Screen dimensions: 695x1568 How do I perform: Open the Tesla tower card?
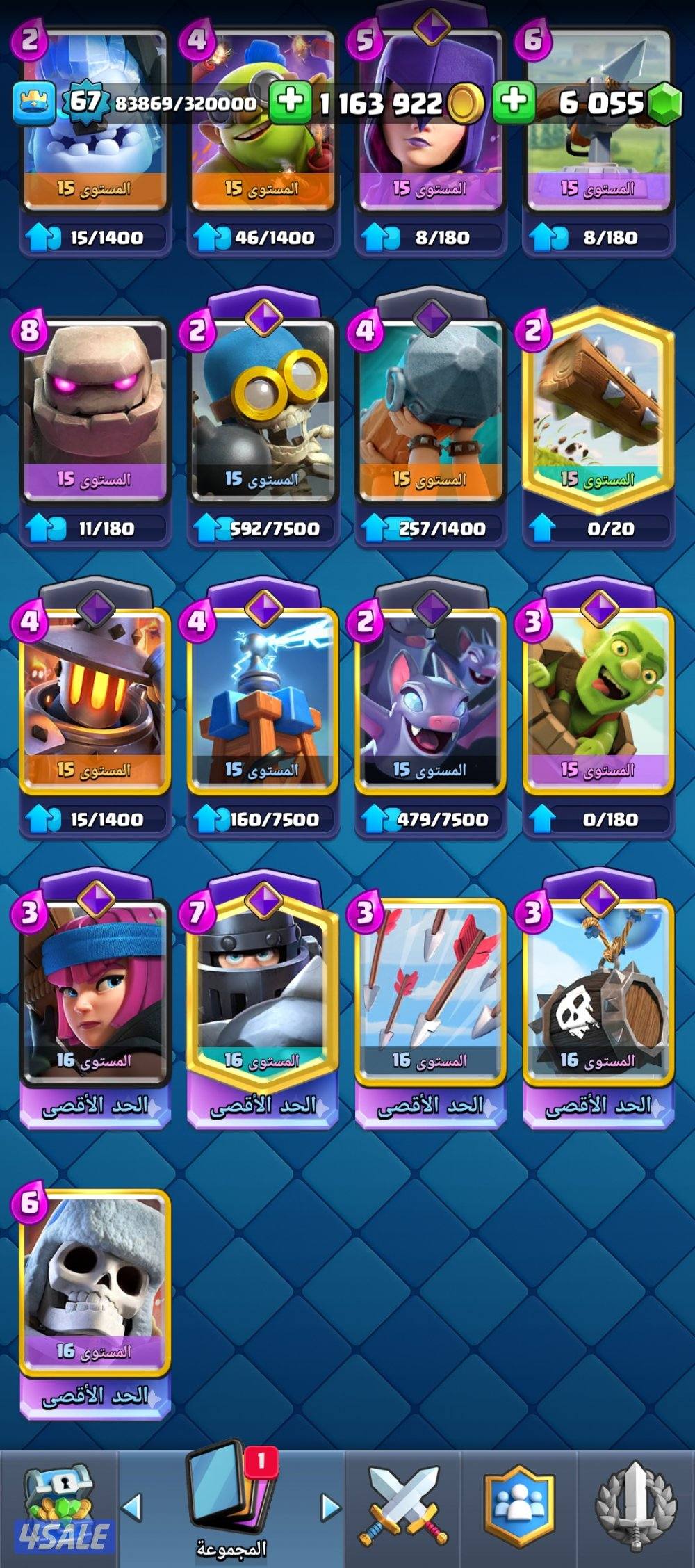(263, 699)
